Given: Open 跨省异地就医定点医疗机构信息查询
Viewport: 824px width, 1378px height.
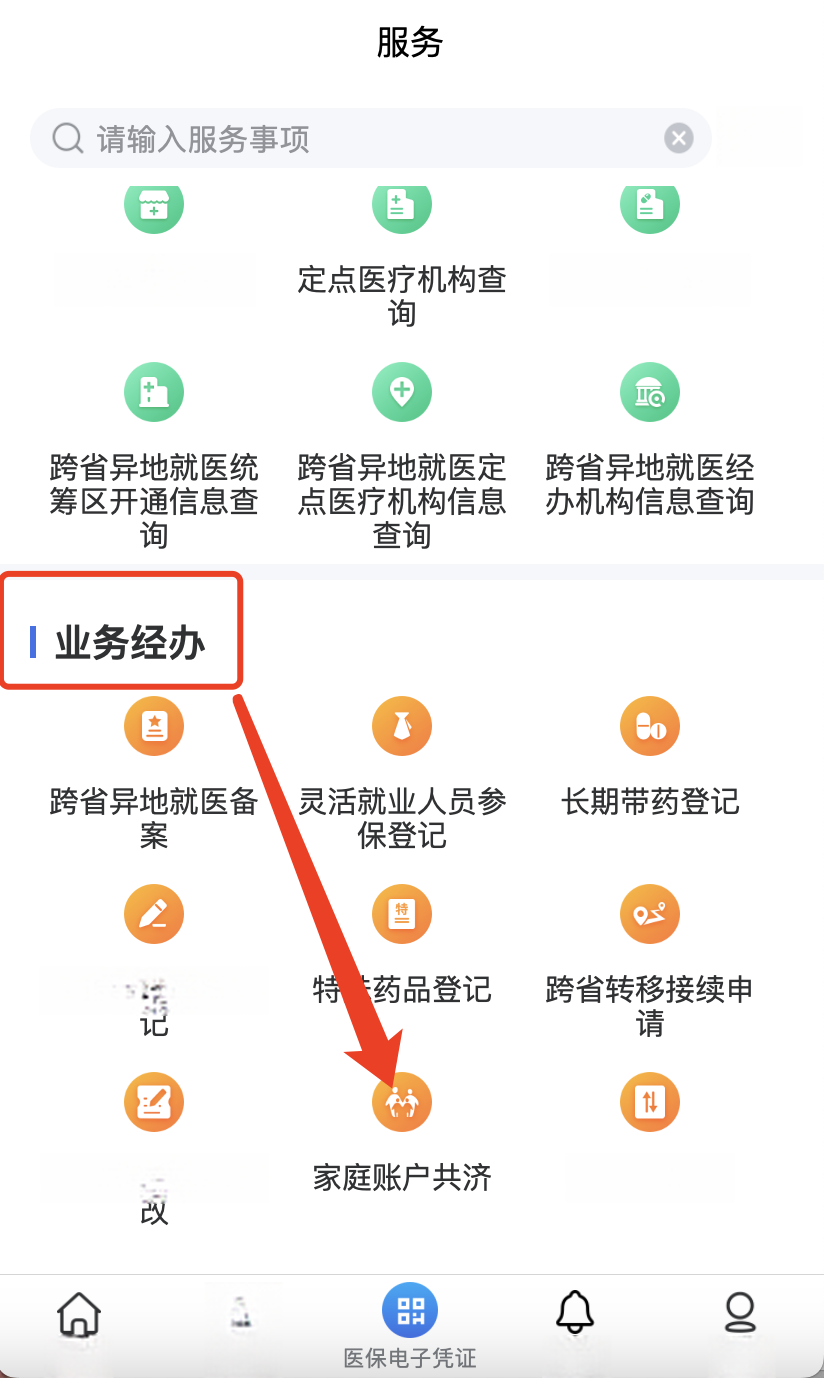Looking at the screenshot, I should click(x=402, y=450).
